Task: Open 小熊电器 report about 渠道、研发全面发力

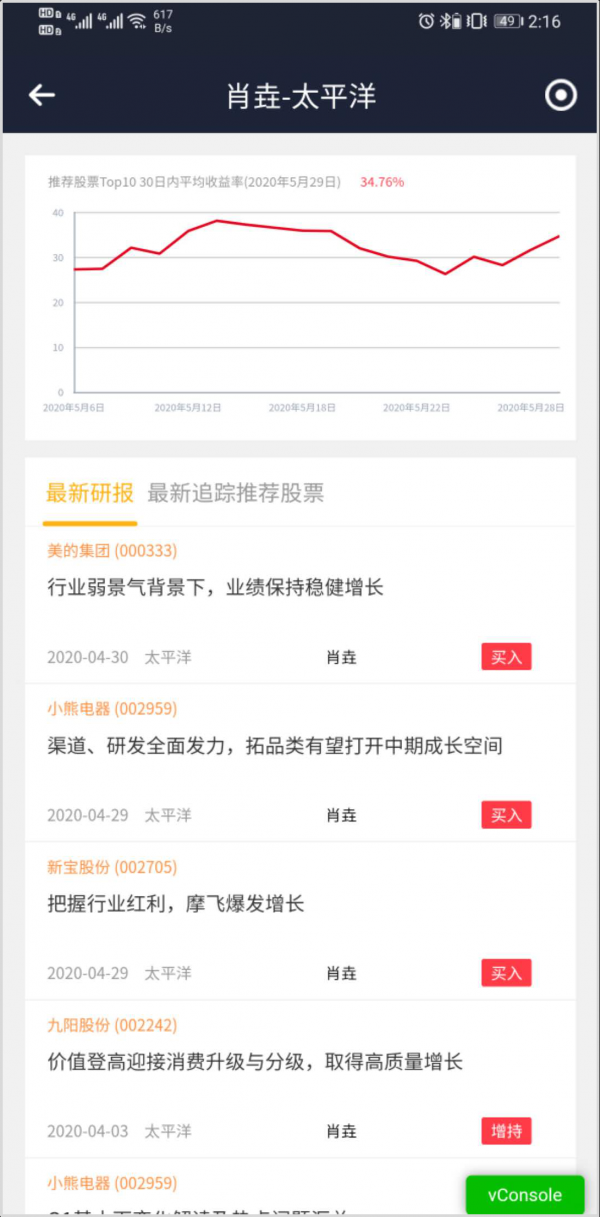Action: click(275, 746)
